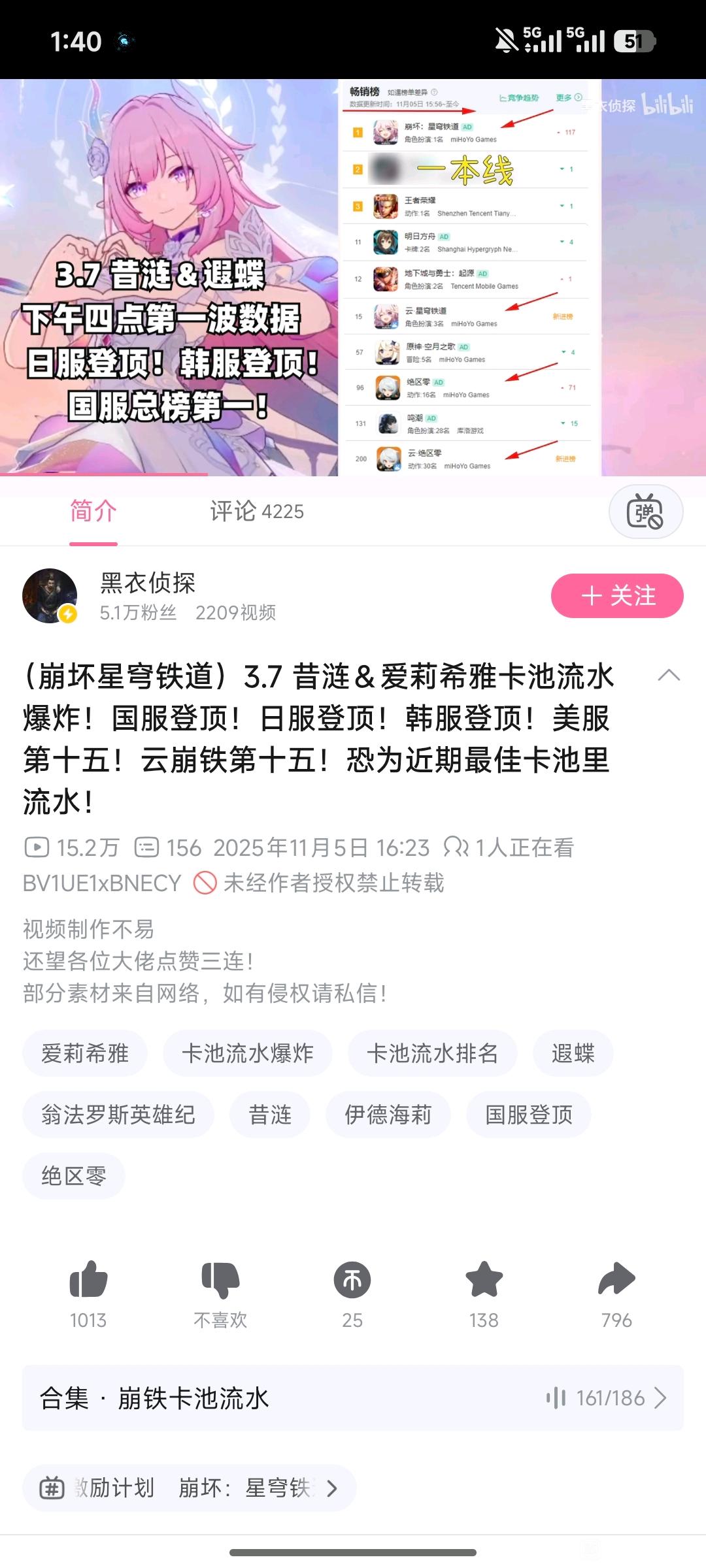706x1568 pixels.
Task: Open the 黑衣侦探 uploader profile avatar
Action: click(x=50, y=596)
